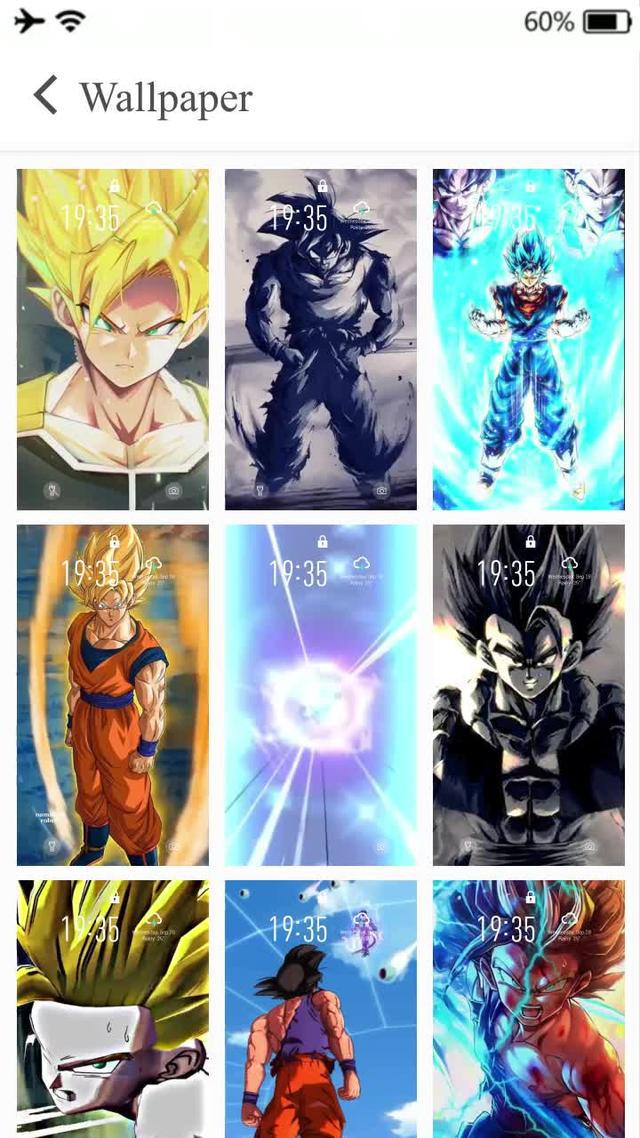Image resolution: width=640 pixels, height=1138 pixels.
Task: Select the dark blue ink Goku wallpaper
Action: click(320, 340)
